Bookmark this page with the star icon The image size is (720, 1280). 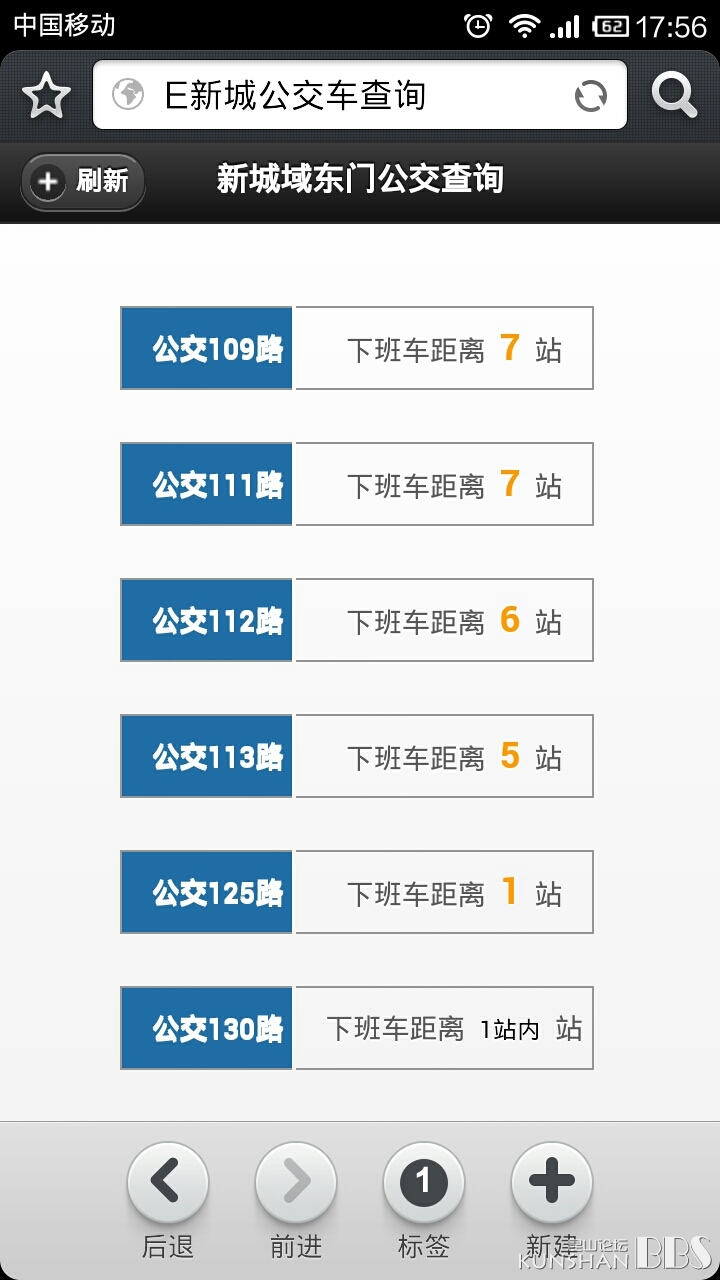[x=46, y=96]
